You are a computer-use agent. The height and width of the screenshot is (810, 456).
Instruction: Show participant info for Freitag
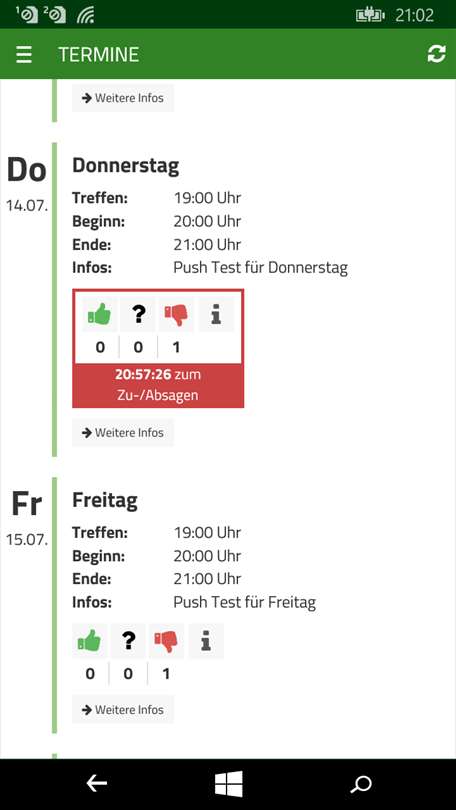tap(206, 641)
